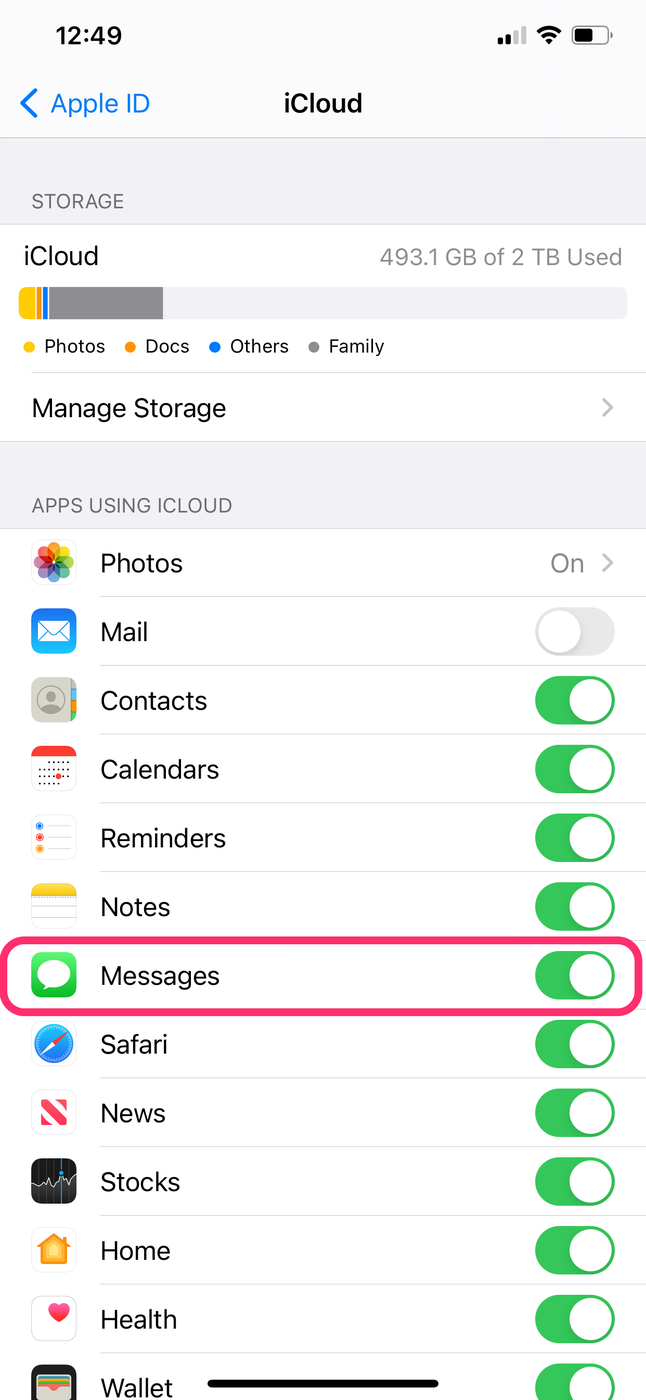The width and height of the screenshot is (646, 1400).
Task: Toggle Health sync off
Action: 574,1320
